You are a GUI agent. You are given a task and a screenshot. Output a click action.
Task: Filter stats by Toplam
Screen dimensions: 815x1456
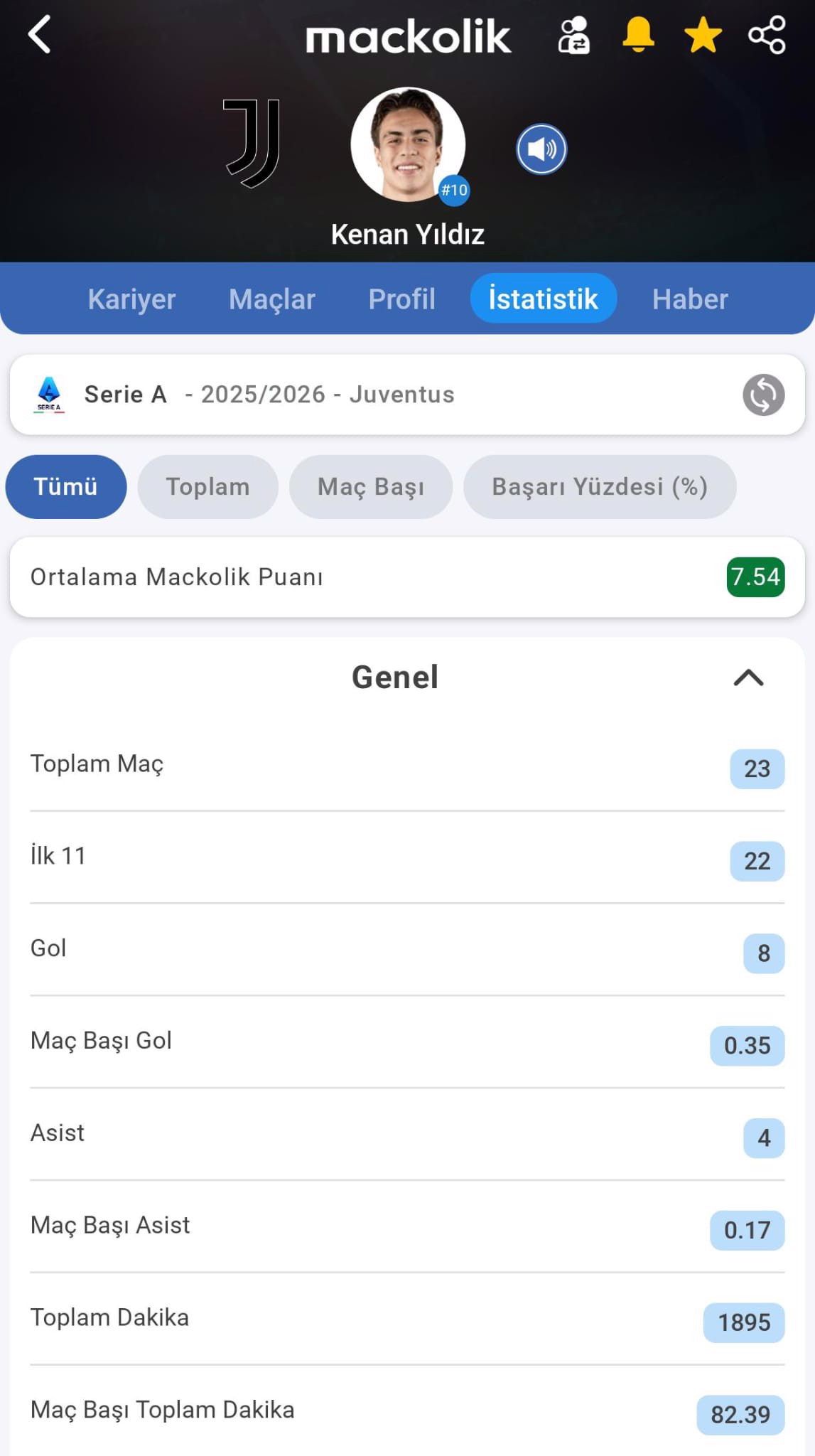(x=207, y=487)
